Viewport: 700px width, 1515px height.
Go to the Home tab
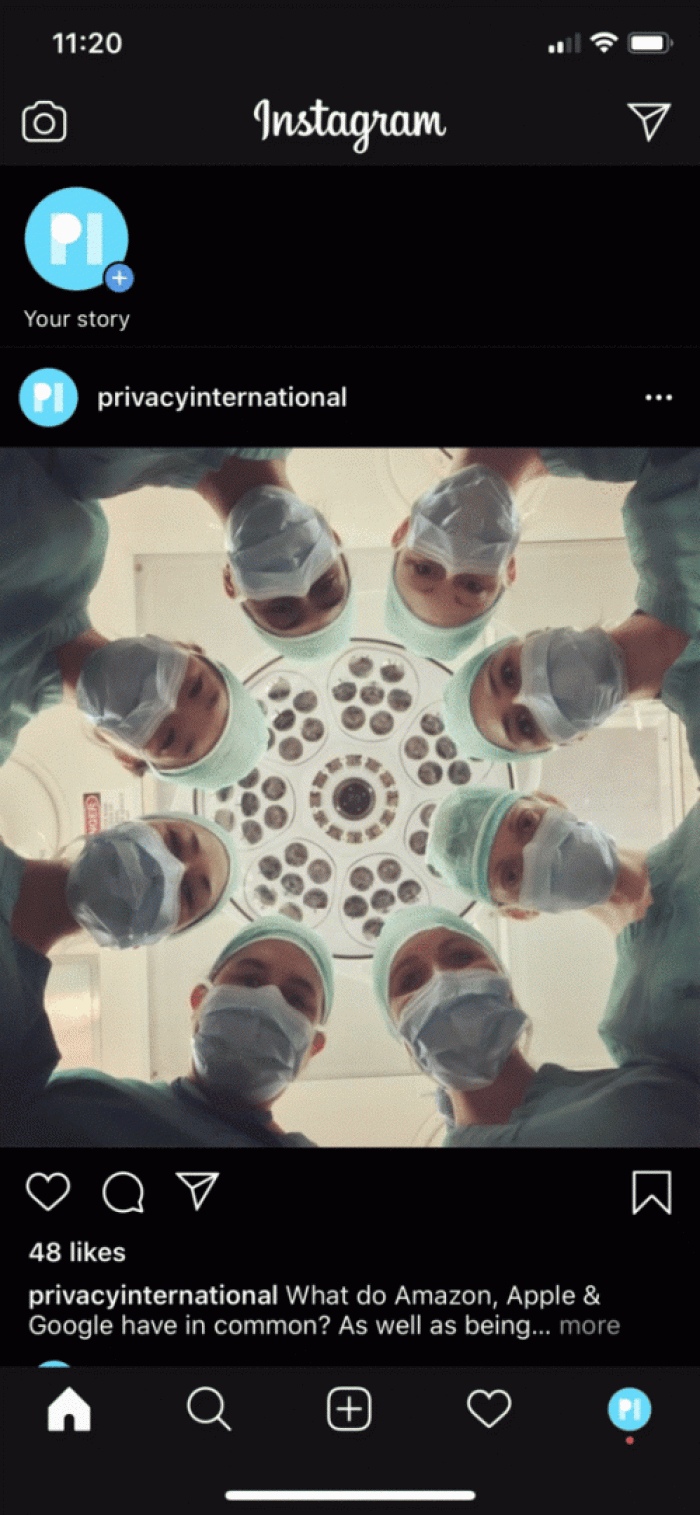point(69,1410)
